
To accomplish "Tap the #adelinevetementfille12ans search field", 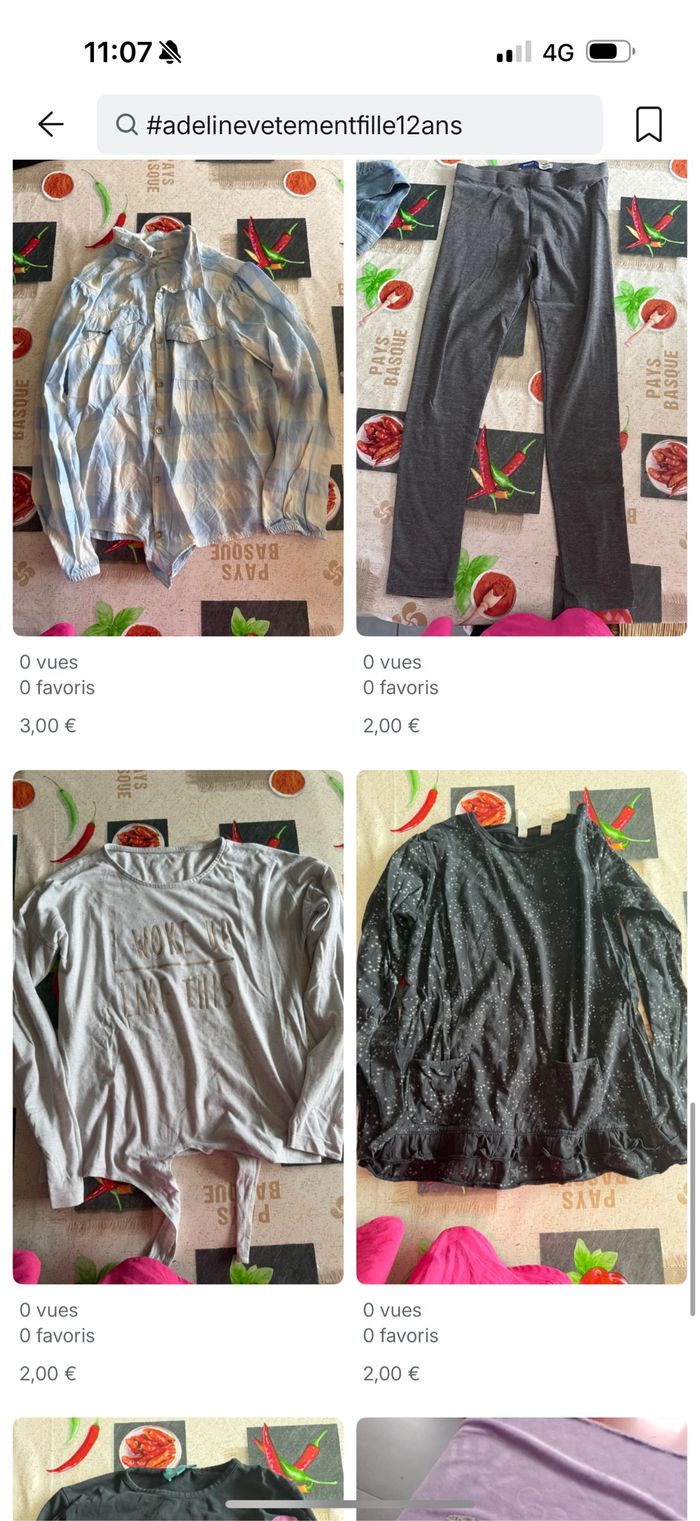I will click(x=350, y=125).
